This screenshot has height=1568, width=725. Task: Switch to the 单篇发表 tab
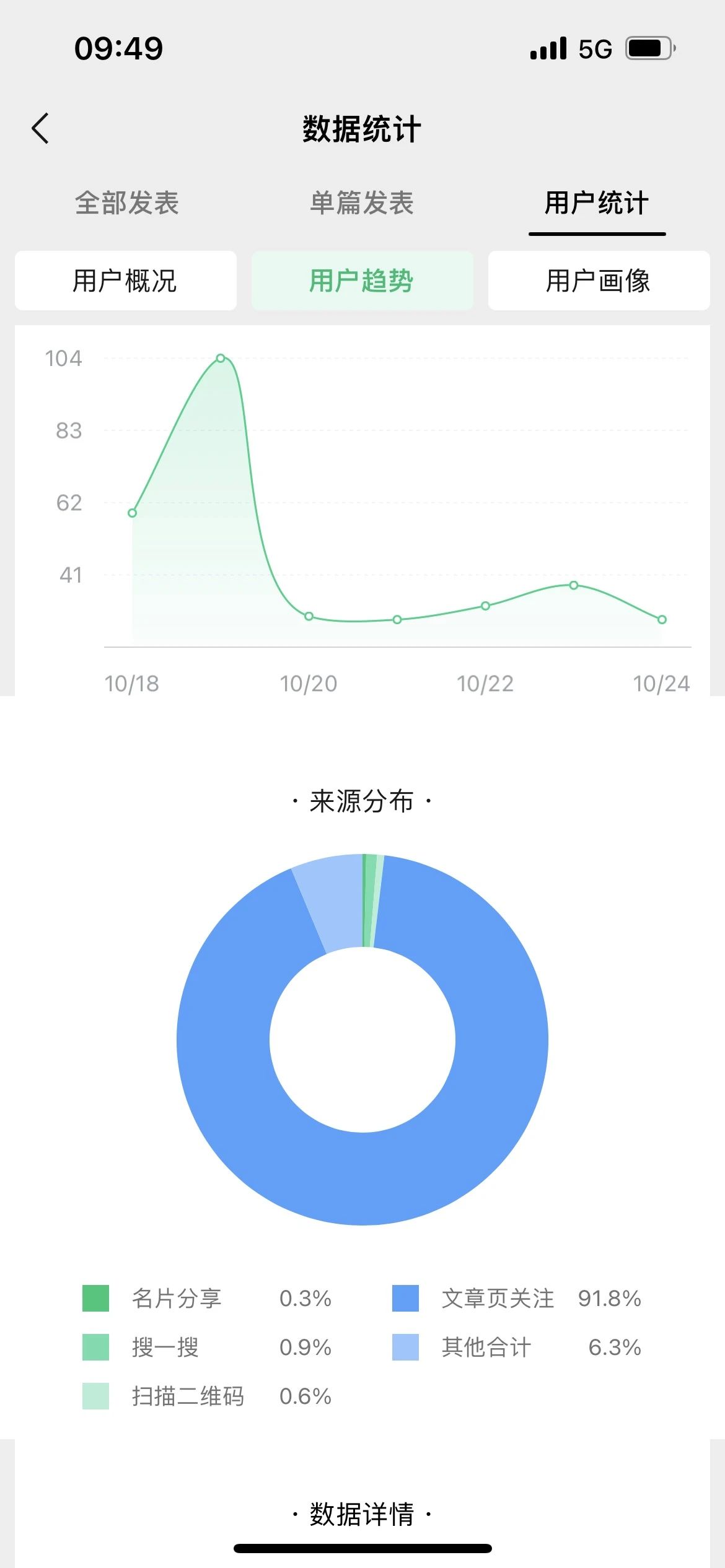[362, 203]
